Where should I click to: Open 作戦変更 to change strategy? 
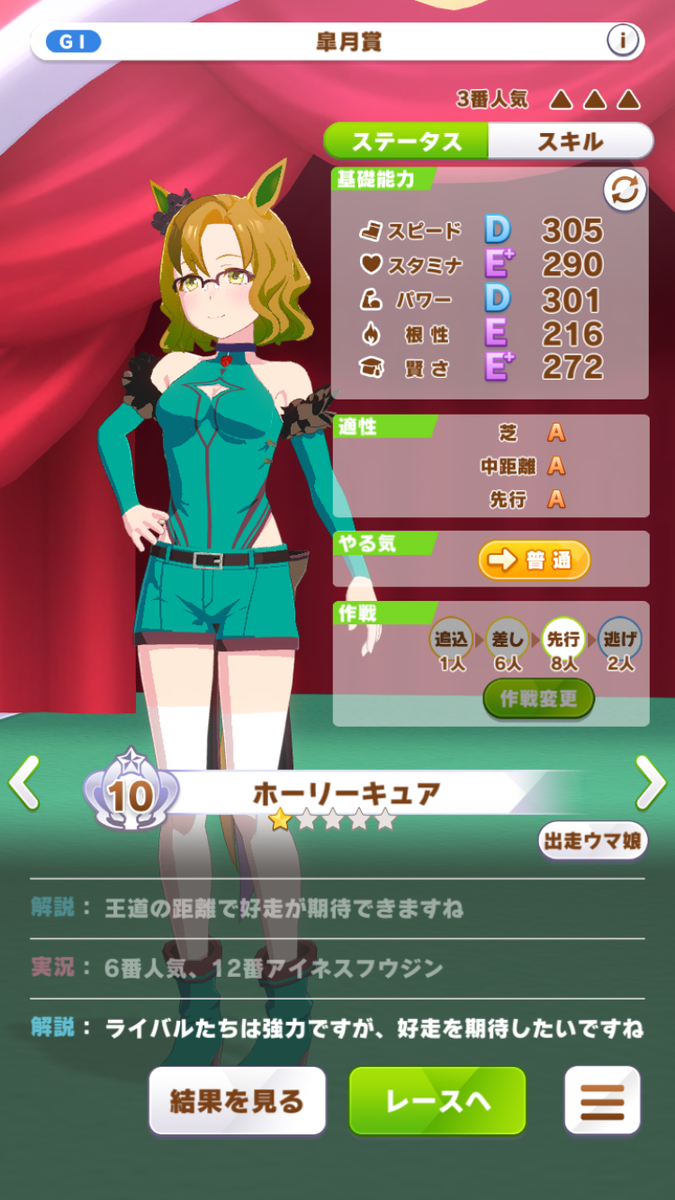coord(539,698)
